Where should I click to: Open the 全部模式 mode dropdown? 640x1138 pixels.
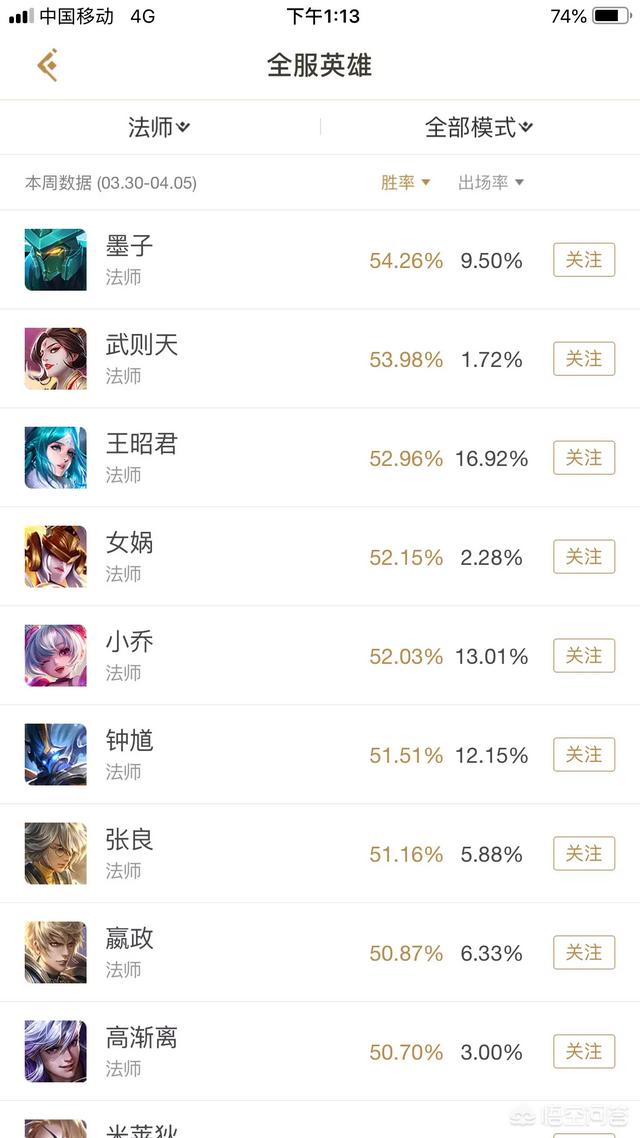click(x=479, y=127)
